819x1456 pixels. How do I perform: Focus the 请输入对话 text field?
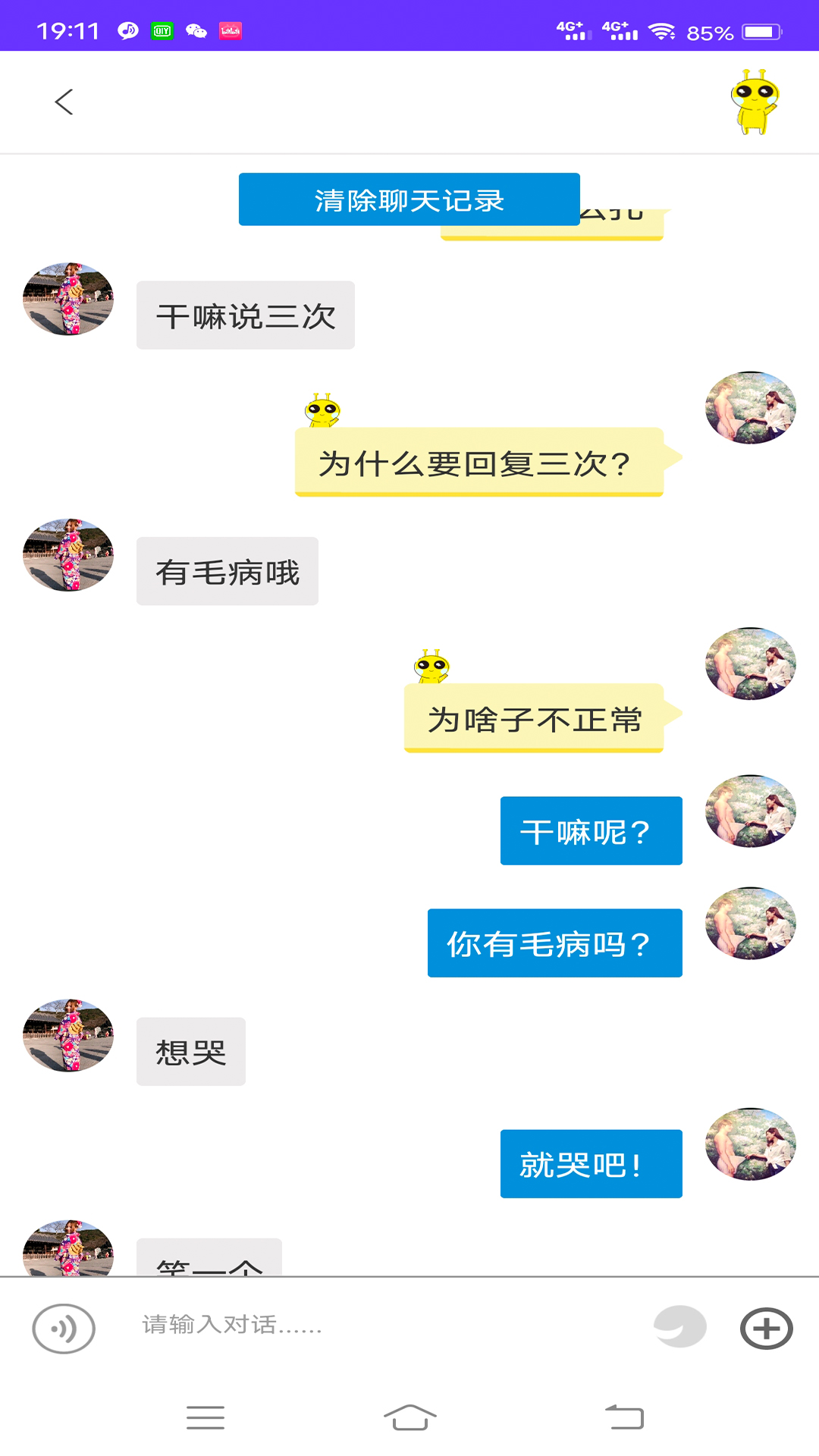[379, 1325]
